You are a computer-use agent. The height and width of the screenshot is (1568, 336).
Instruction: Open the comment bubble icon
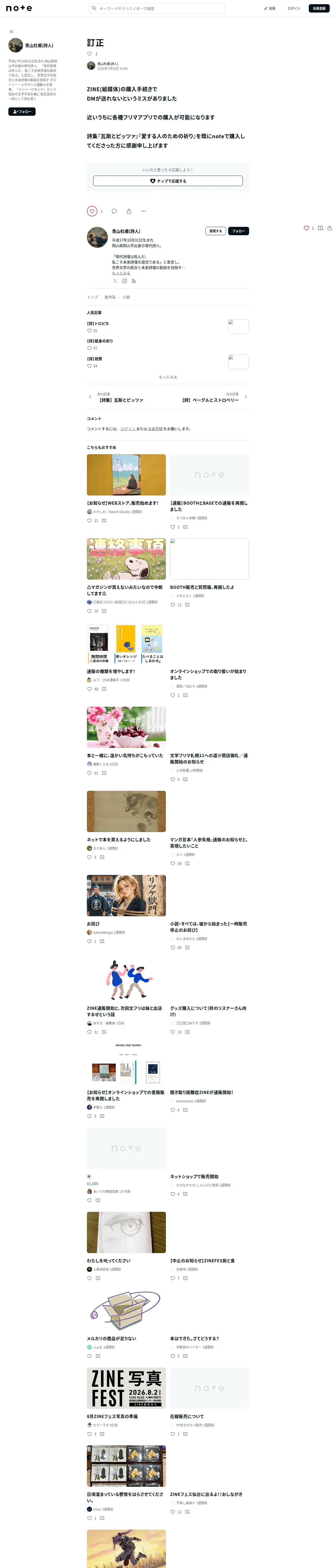[114, 211]
